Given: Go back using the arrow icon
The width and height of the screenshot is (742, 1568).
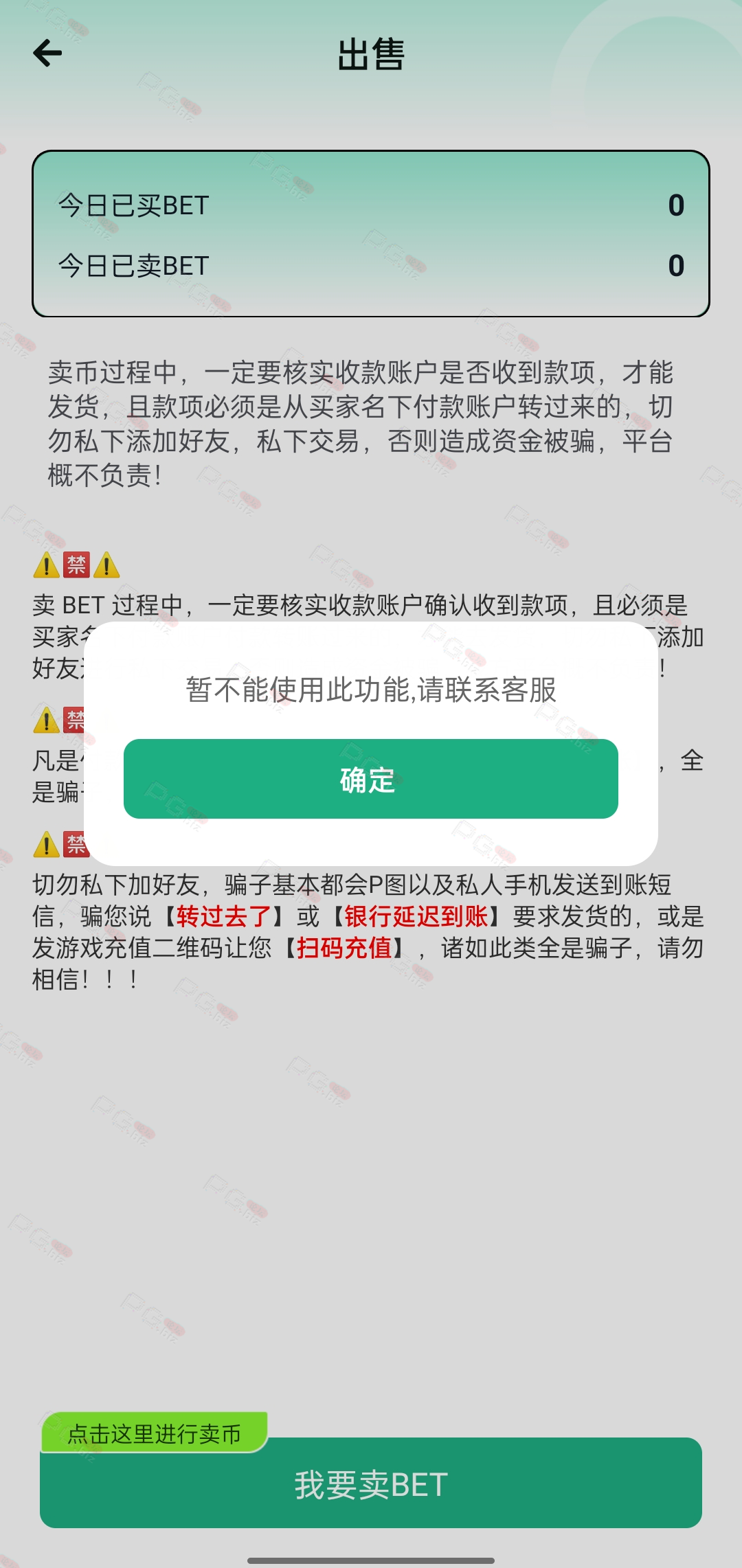Looking at the screenshot, I should pos(47,54).
